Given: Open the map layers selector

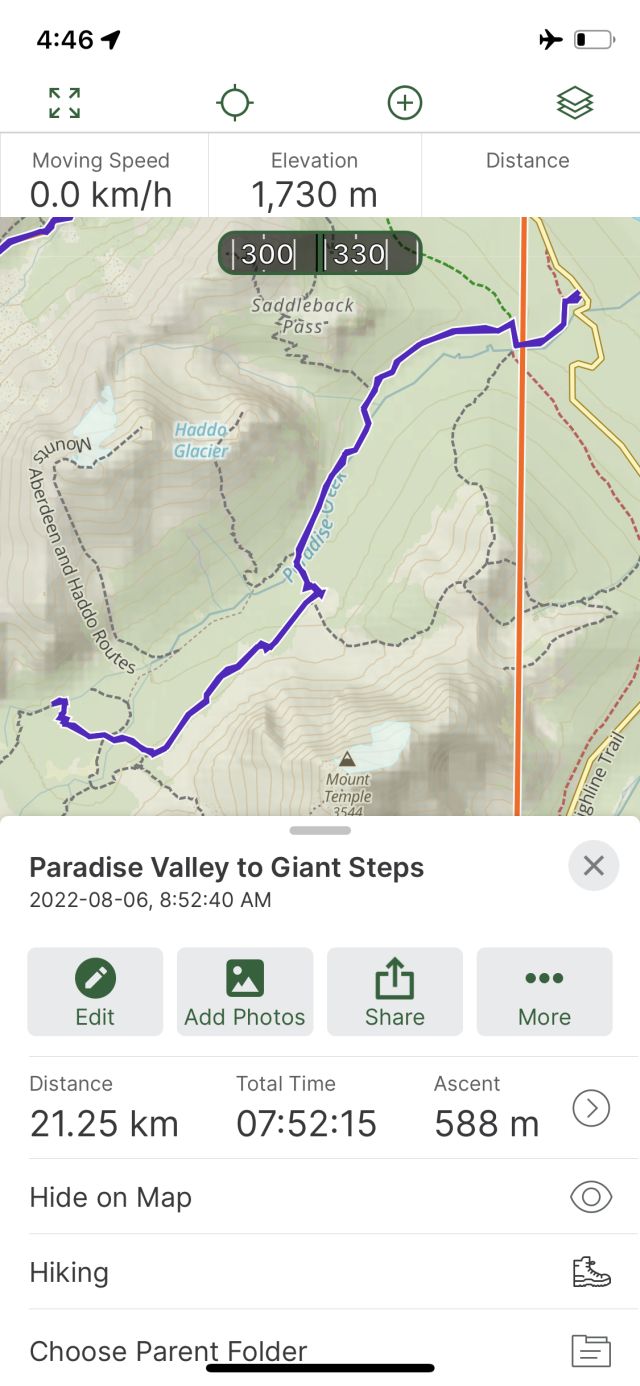Looking at the screenshot, I should pyautogui.click(x=575, y=102).
